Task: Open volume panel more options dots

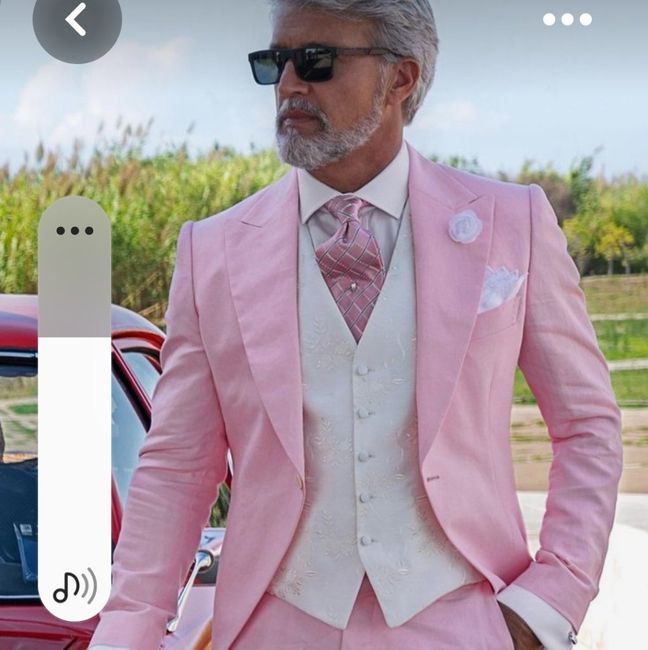Action: coord(74,231)
